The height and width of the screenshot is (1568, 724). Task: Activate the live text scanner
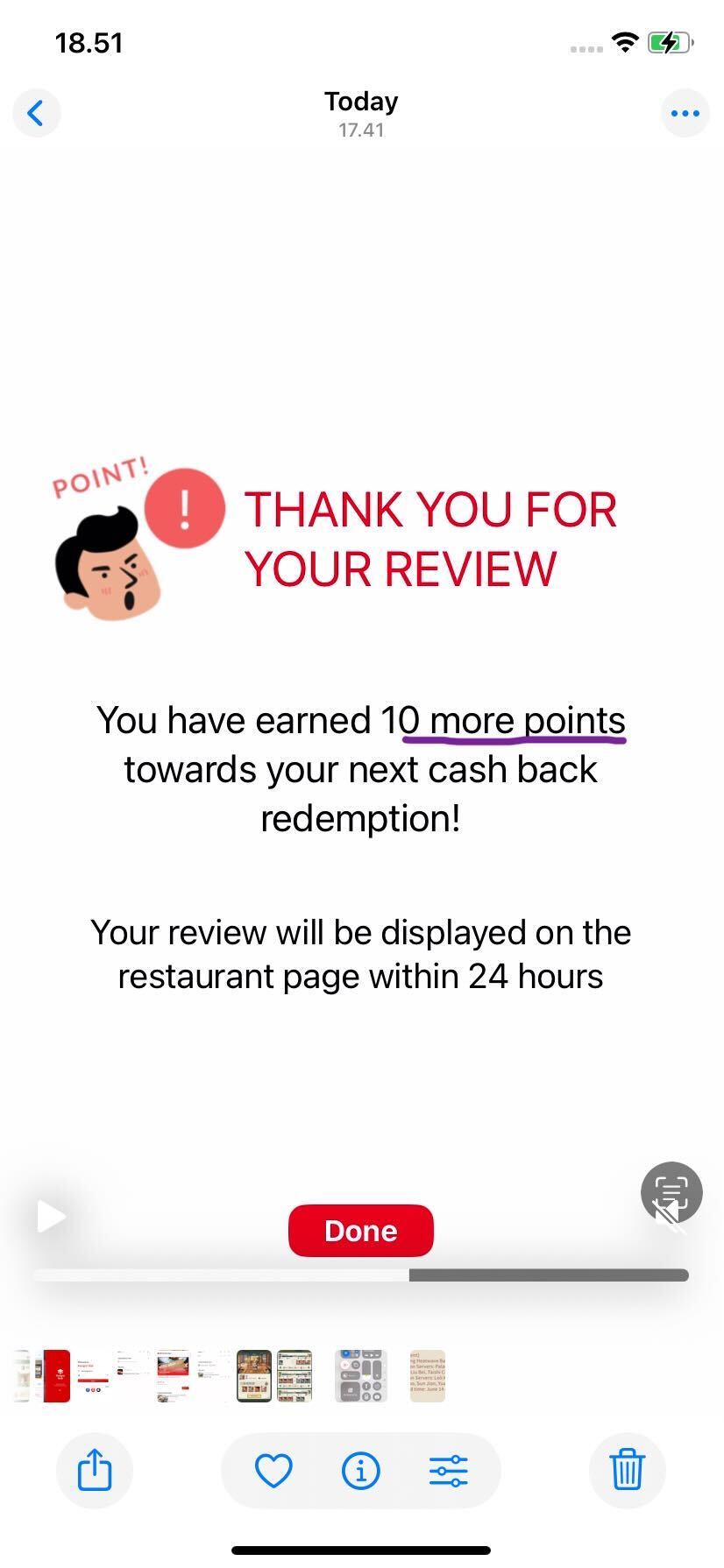tap(672, 1189)
